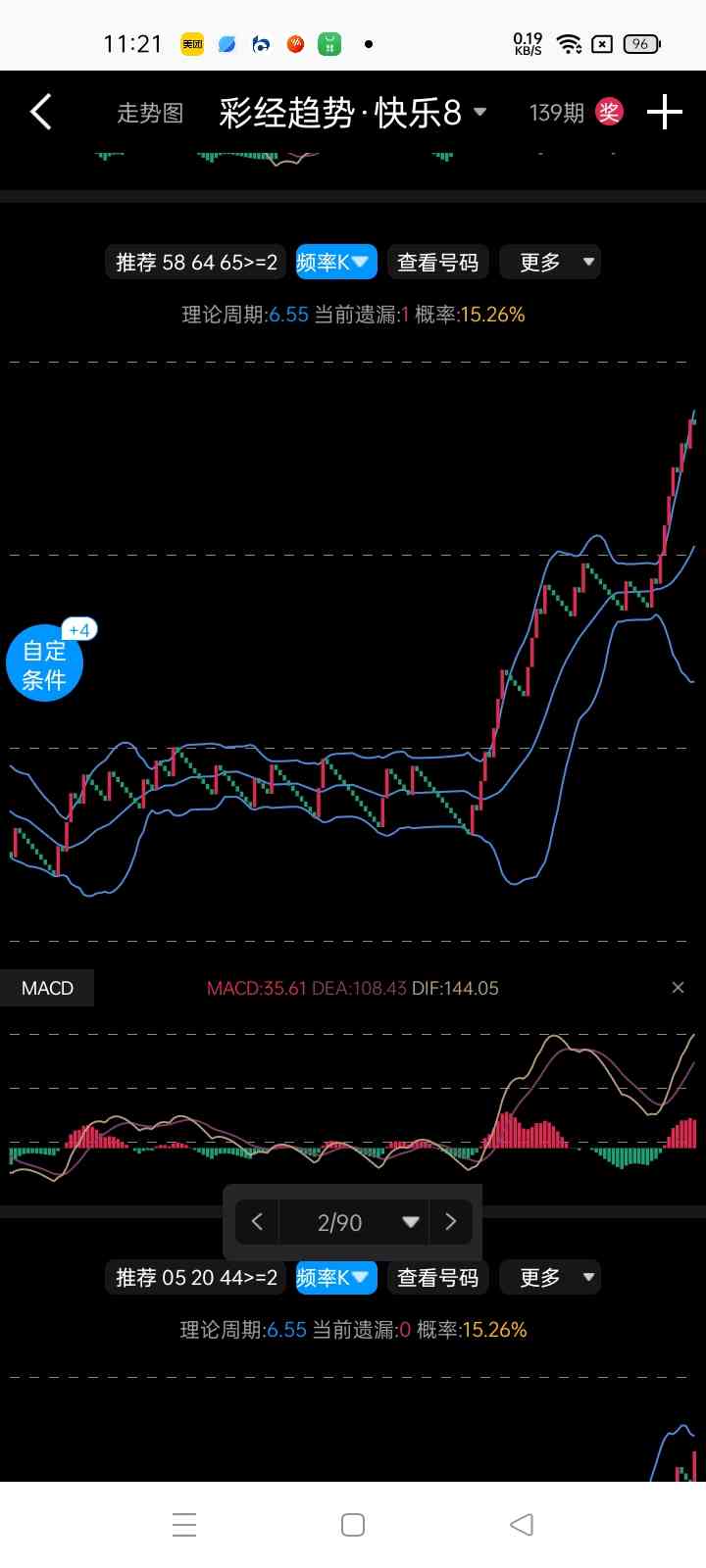
Task: Close the MACD indicator panel
Action: (678, 988)
